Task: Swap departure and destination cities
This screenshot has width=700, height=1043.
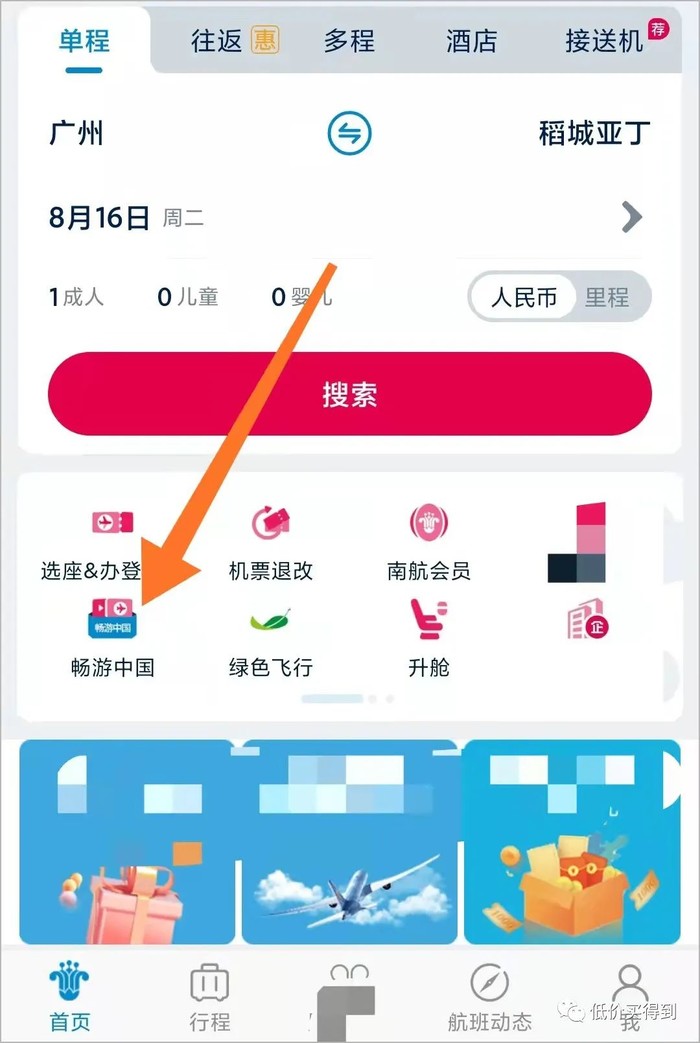Action: coord(349,133)
